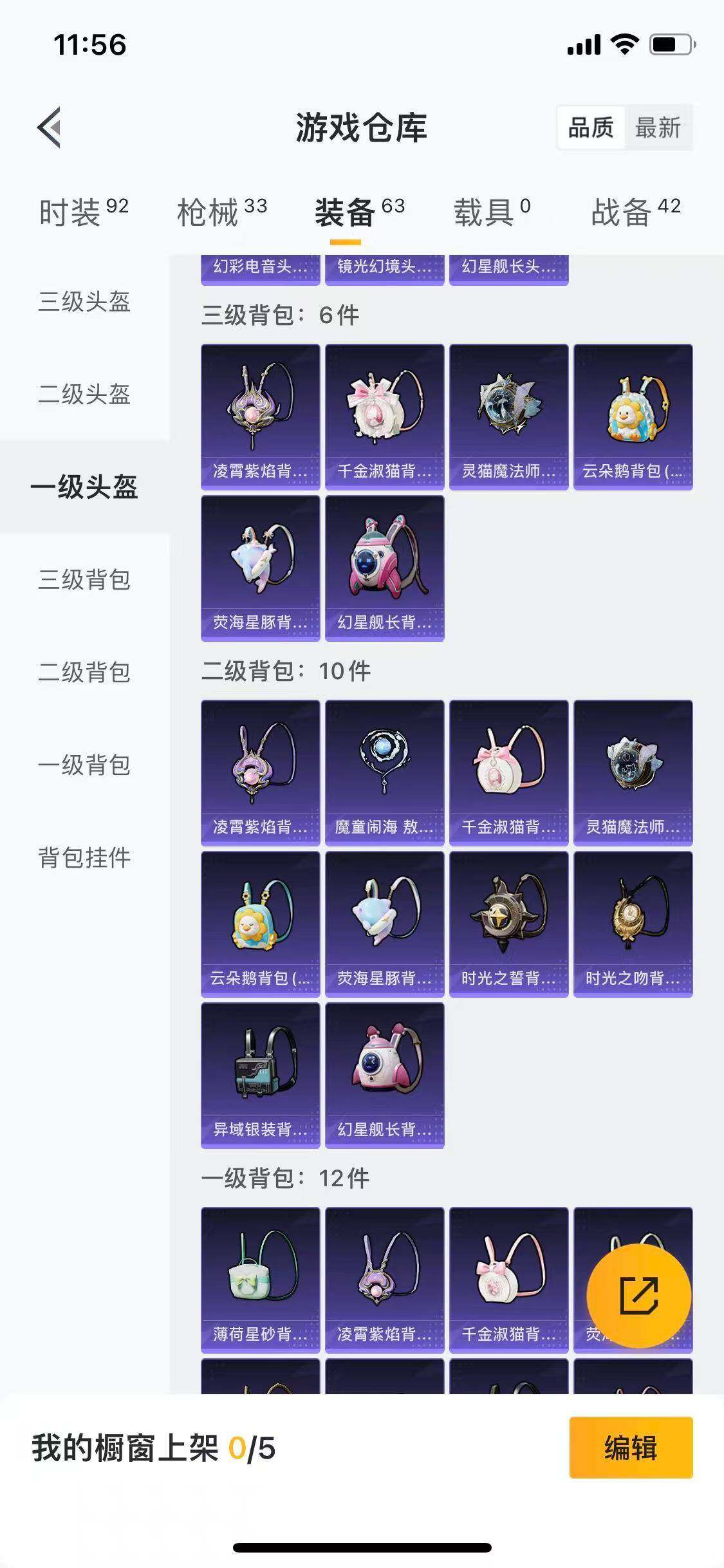
Task: View the 时光之誓背包 item
Action: [x=508, y=924]
